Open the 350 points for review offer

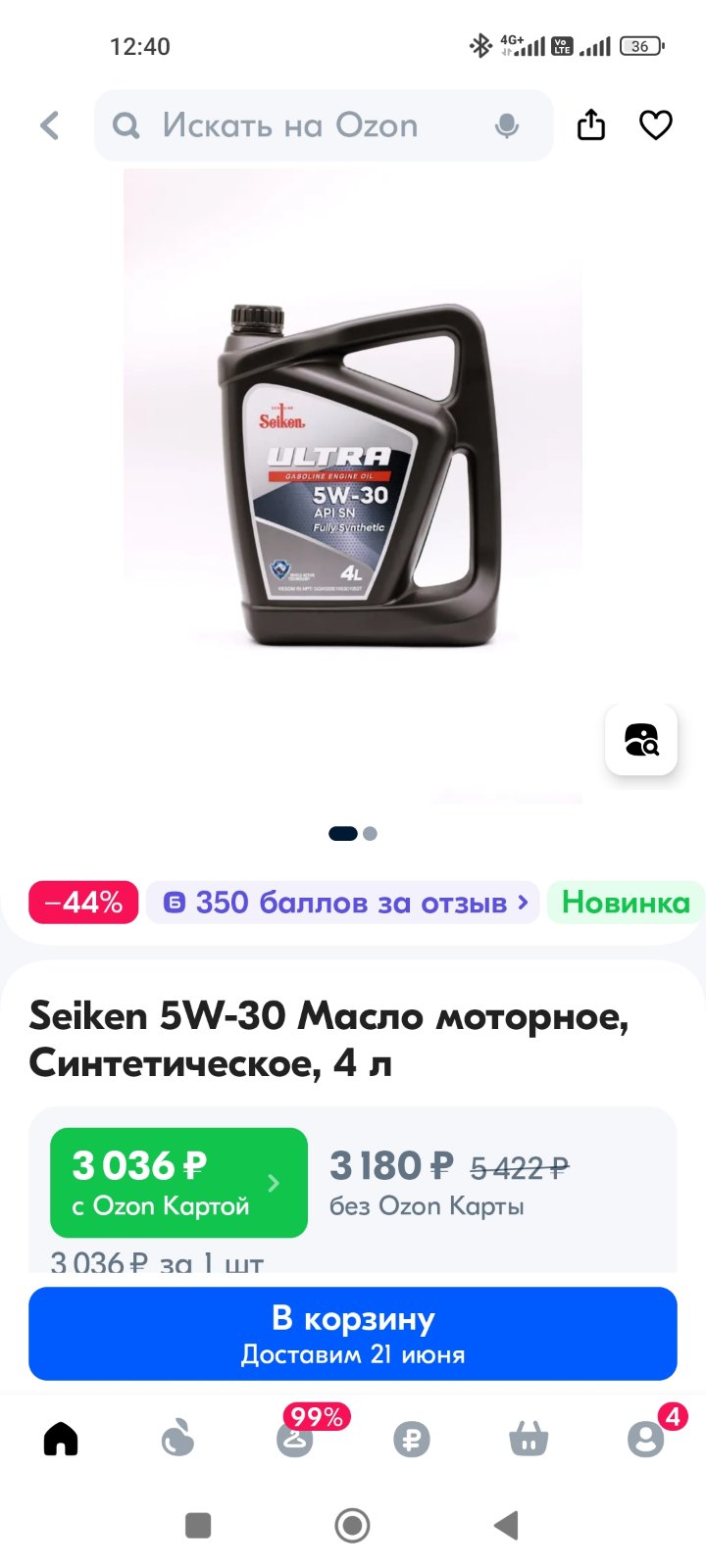coord(343,902)
